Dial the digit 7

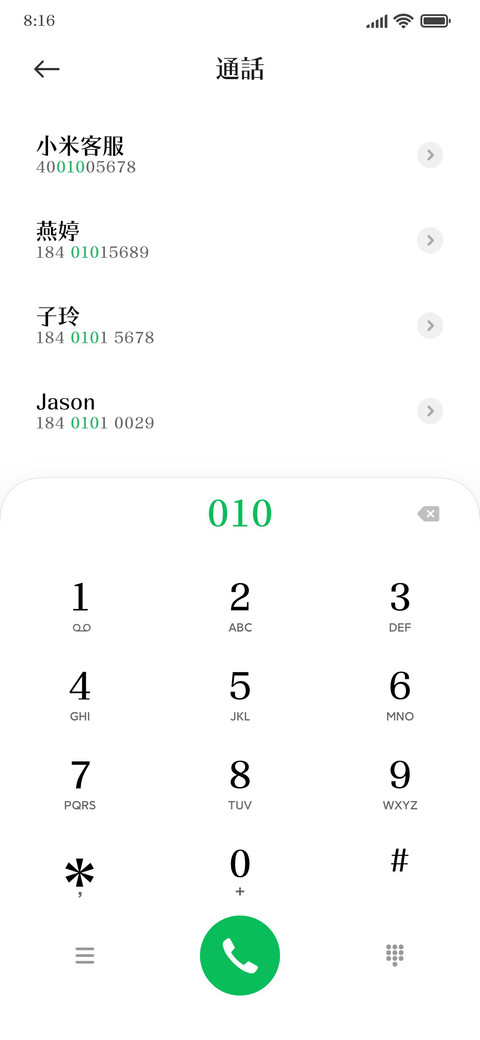click(x=80, y=785)
